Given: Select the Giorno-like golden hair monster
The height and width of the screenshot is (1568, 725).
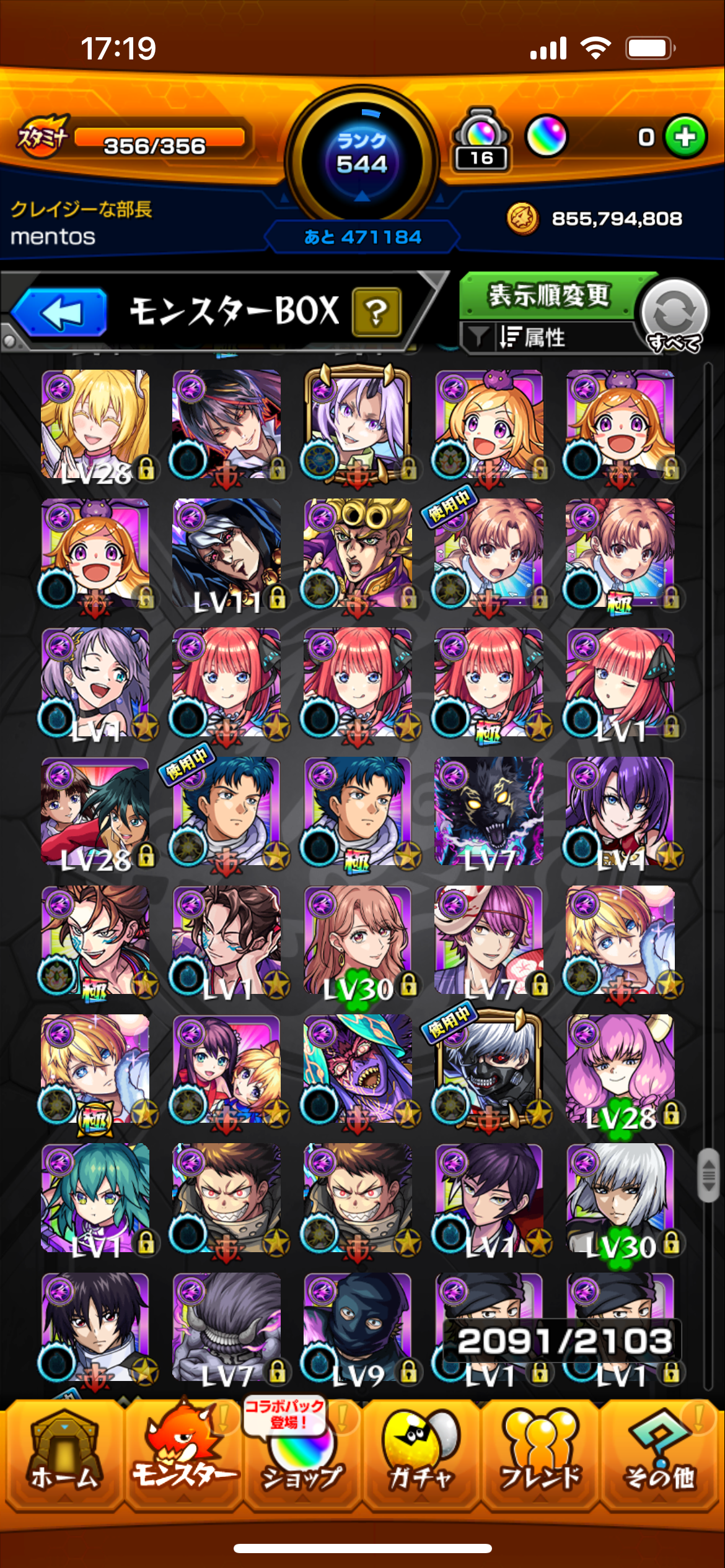Looking at the screenshot, I should click(x=358, y=553).
